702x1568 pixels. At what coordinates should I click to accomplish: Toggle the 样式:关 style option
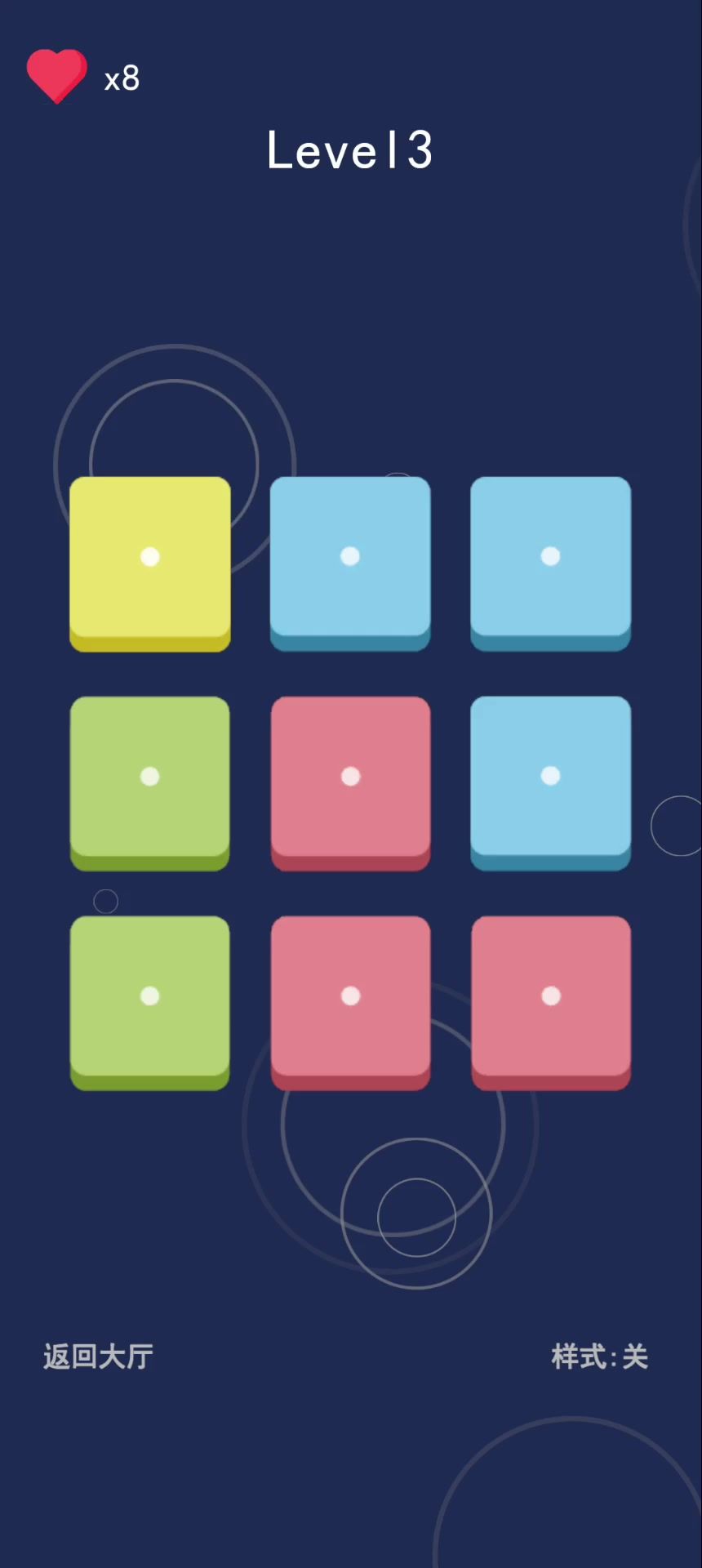coord(599,1356)
